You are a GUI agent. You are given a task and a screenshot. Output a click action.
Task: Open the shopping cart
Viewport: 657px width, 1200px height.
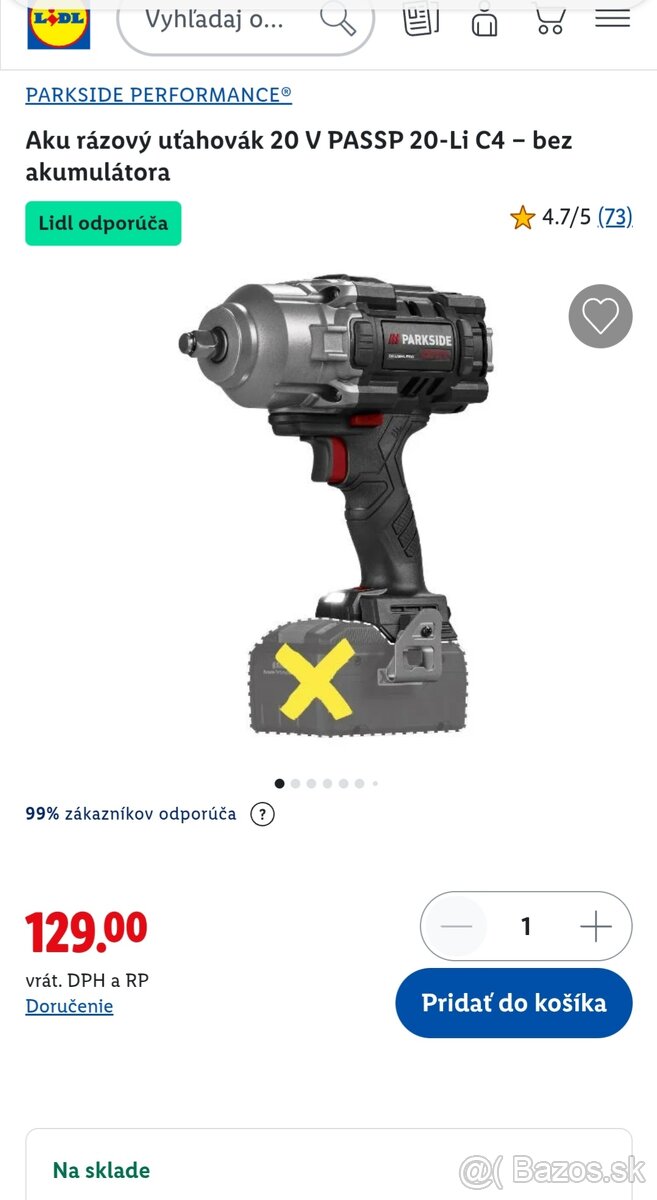pyautogui.click(x=549, y=19)
